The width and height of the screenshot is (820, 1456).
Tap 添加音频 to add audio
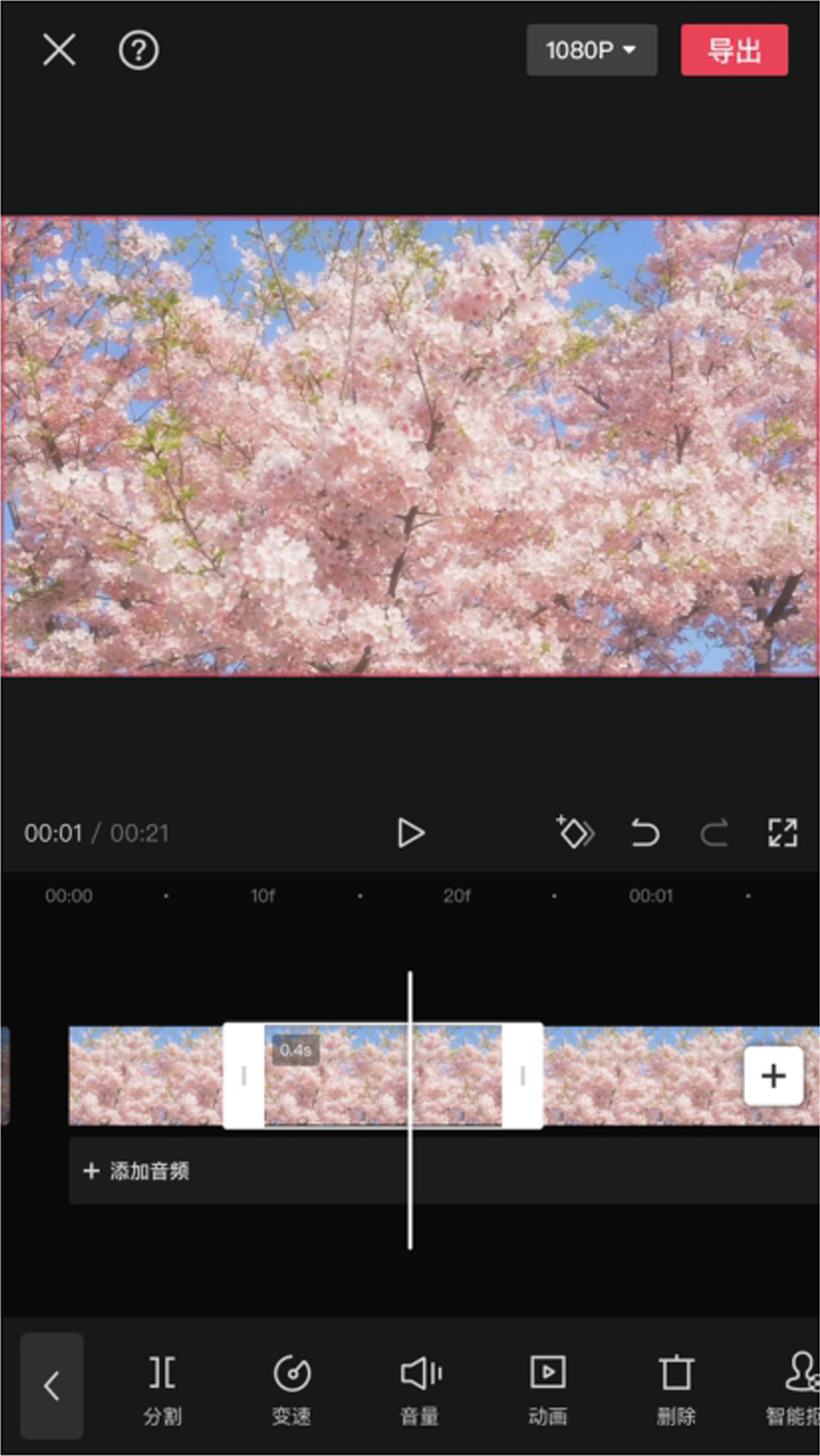pyautogui.click(x=136, y=1171)
